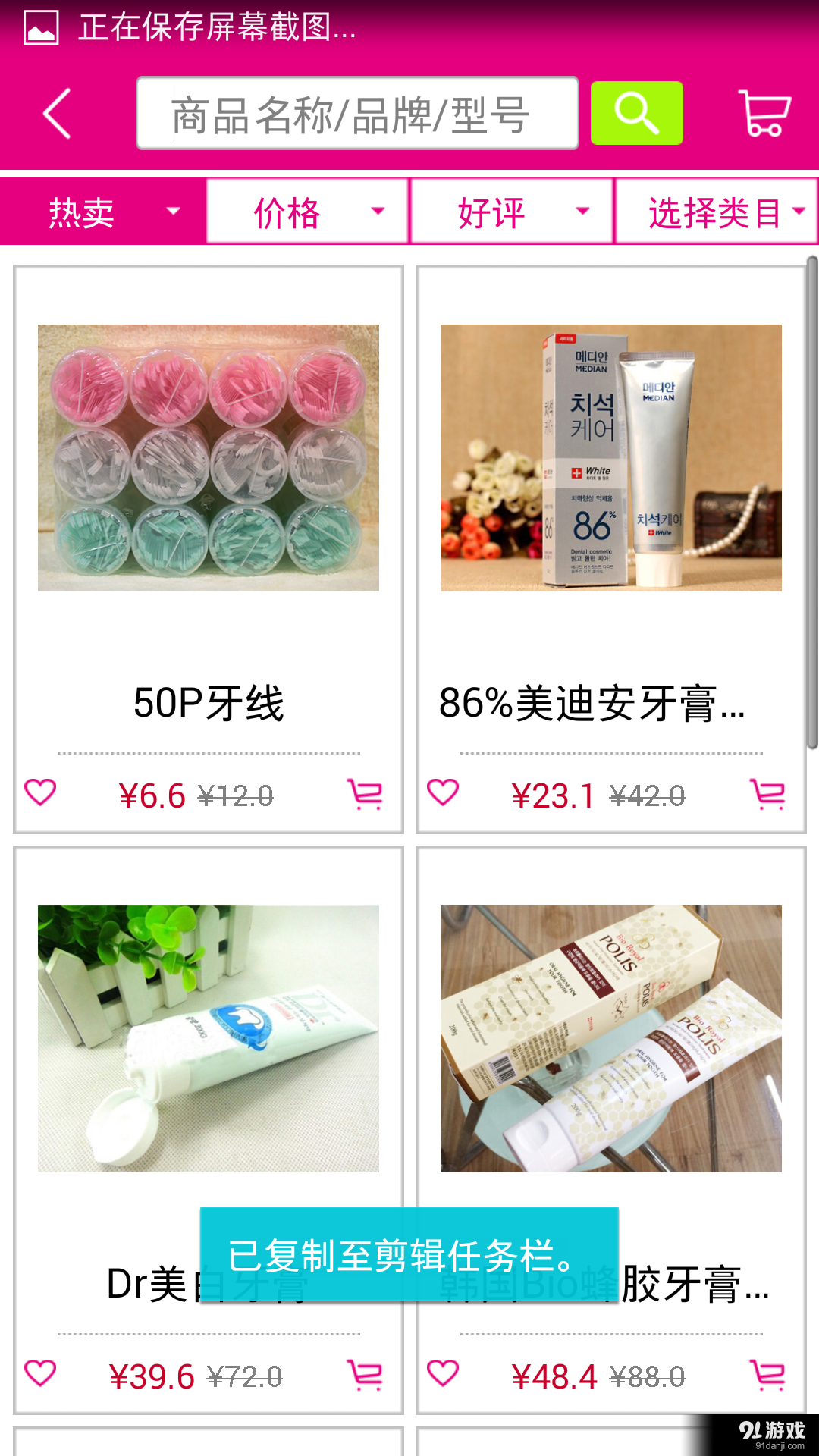
Task: Add the ¥48.4 Bio toothpaste to cart
Action: (767, 1374)
